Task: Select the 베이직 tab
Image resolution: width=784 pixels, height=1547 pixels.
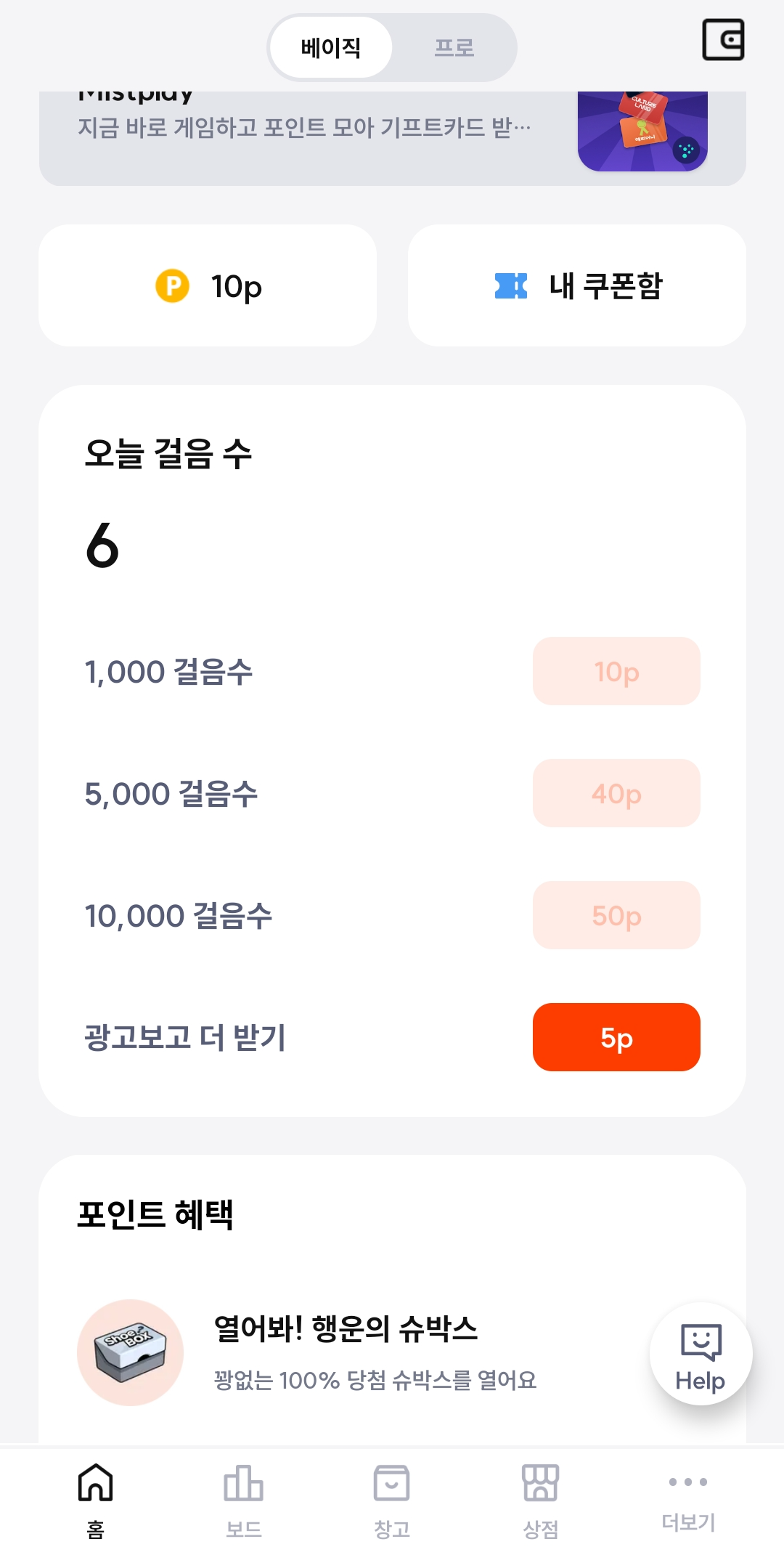Action: (330, 46)
